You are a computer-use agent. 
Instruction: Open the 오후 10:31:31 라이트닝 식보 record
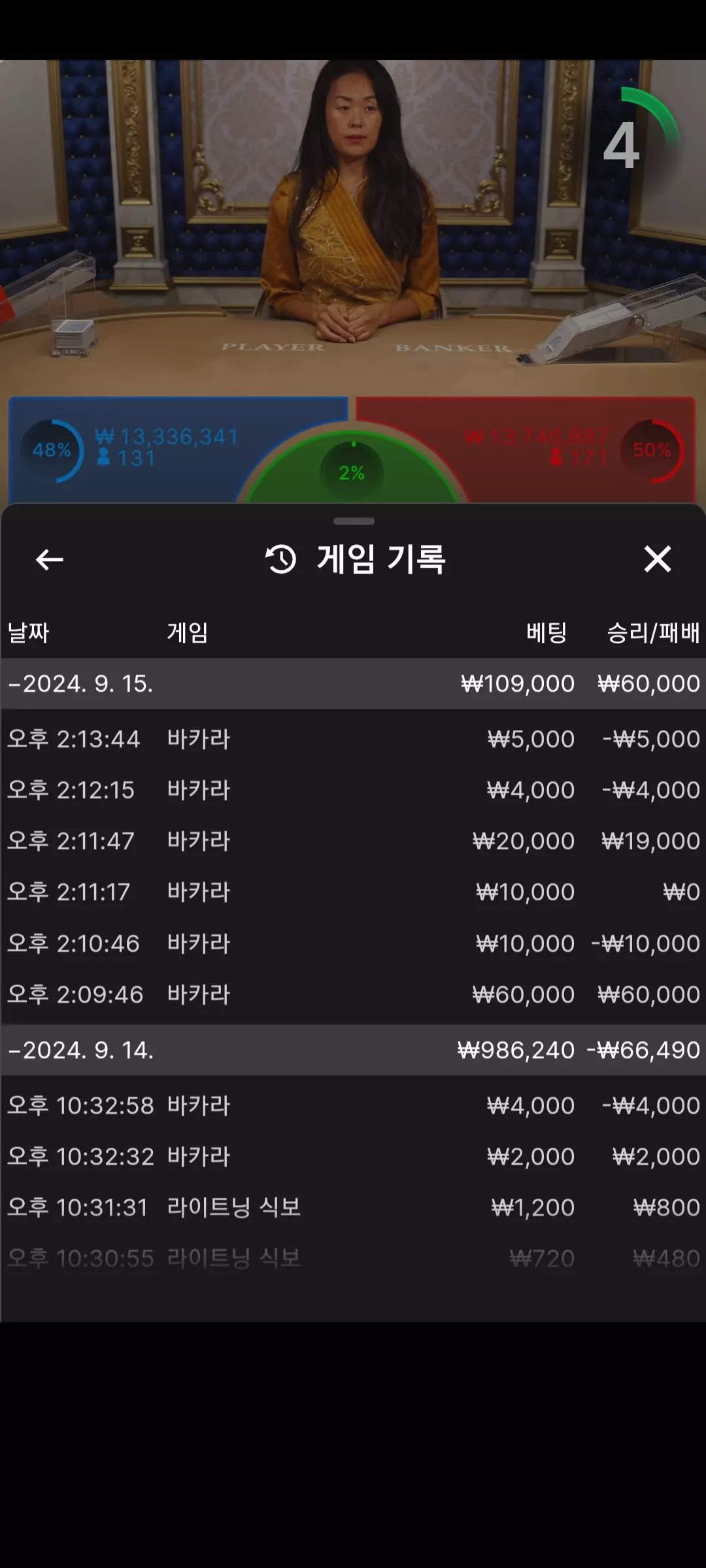coord(353,1207)
